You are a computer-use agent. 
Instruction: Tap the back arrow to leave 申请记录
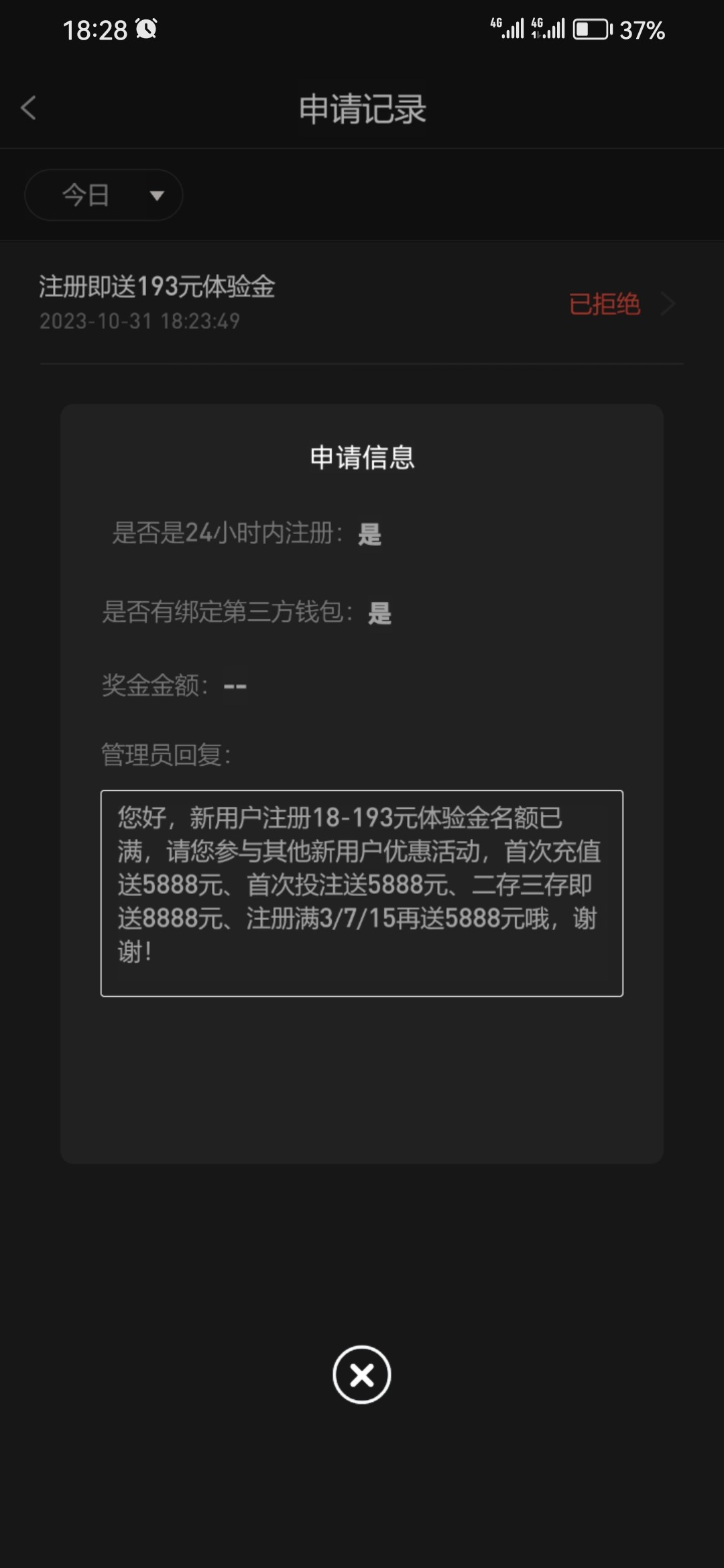point(28,108)
